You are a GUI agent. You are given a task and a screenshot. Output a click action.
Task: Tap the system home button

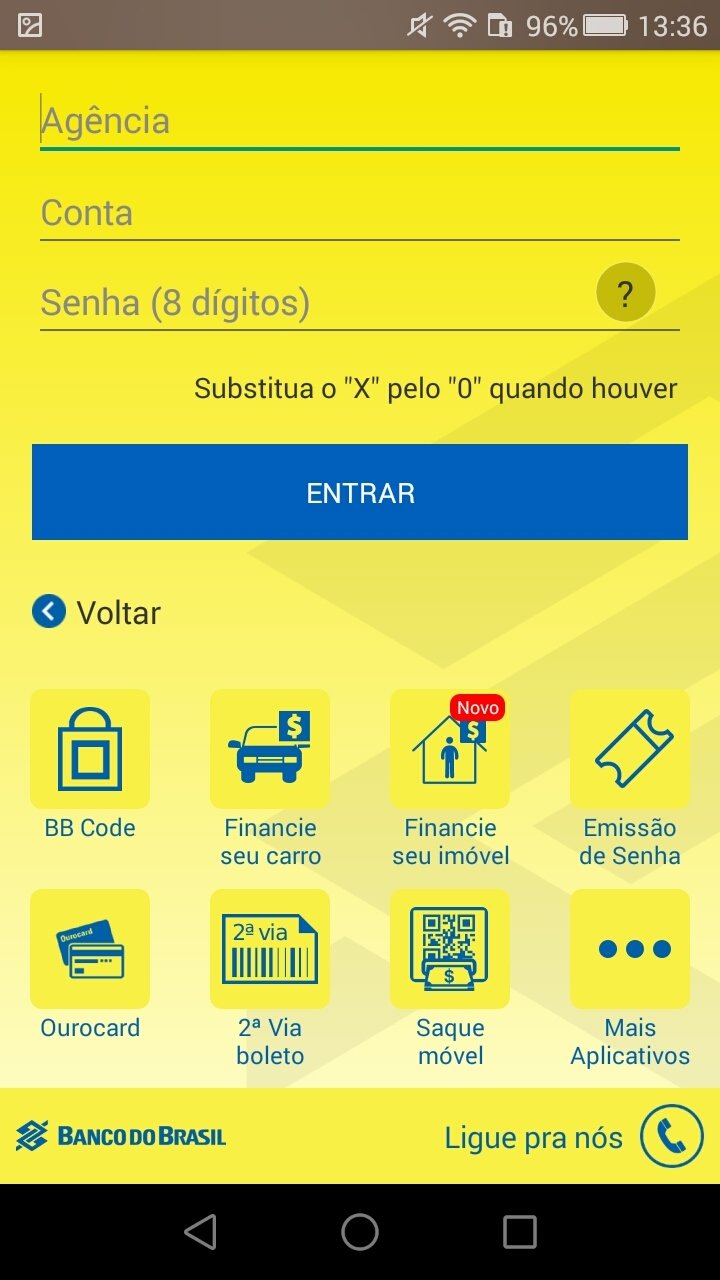tap(360, 1232)
